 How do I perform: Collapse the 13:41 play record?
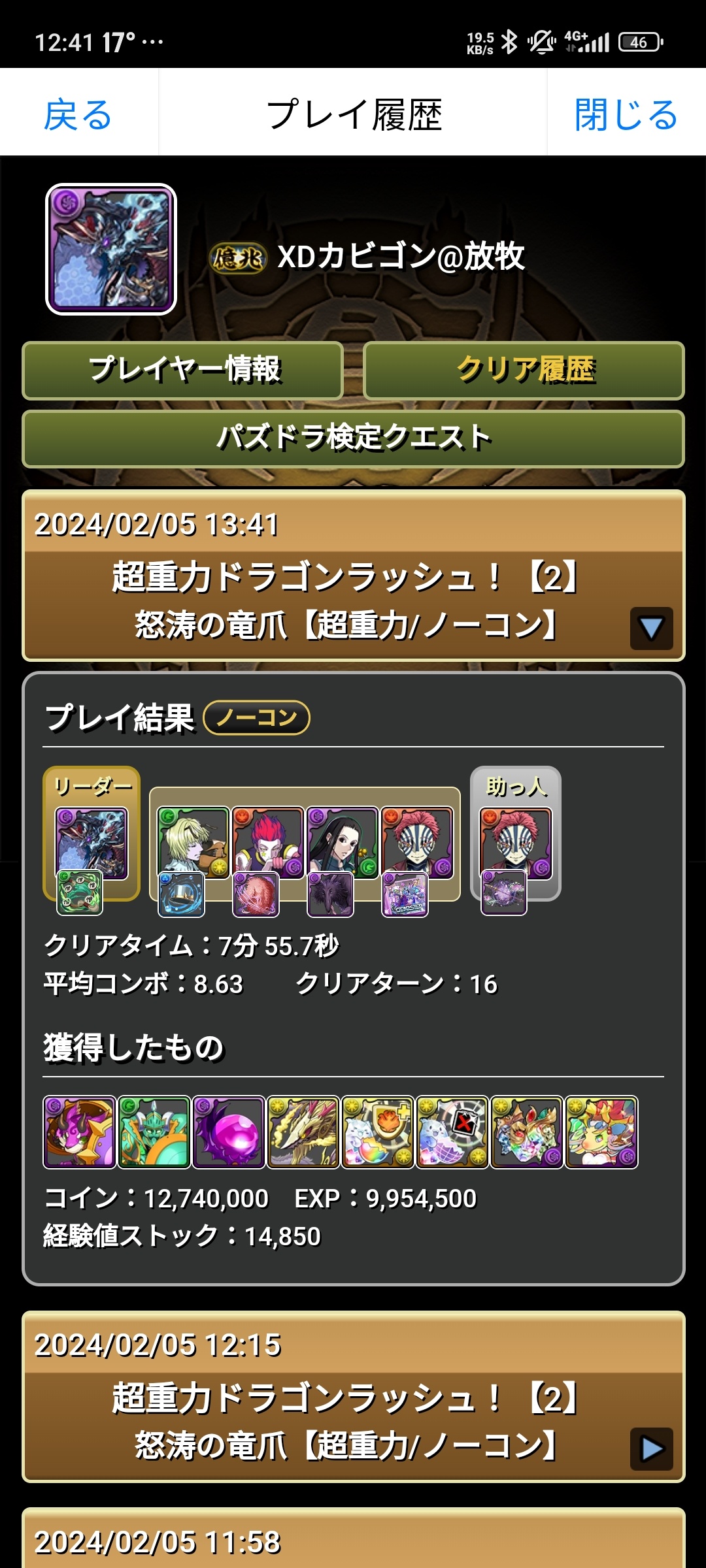pos(651,628)
